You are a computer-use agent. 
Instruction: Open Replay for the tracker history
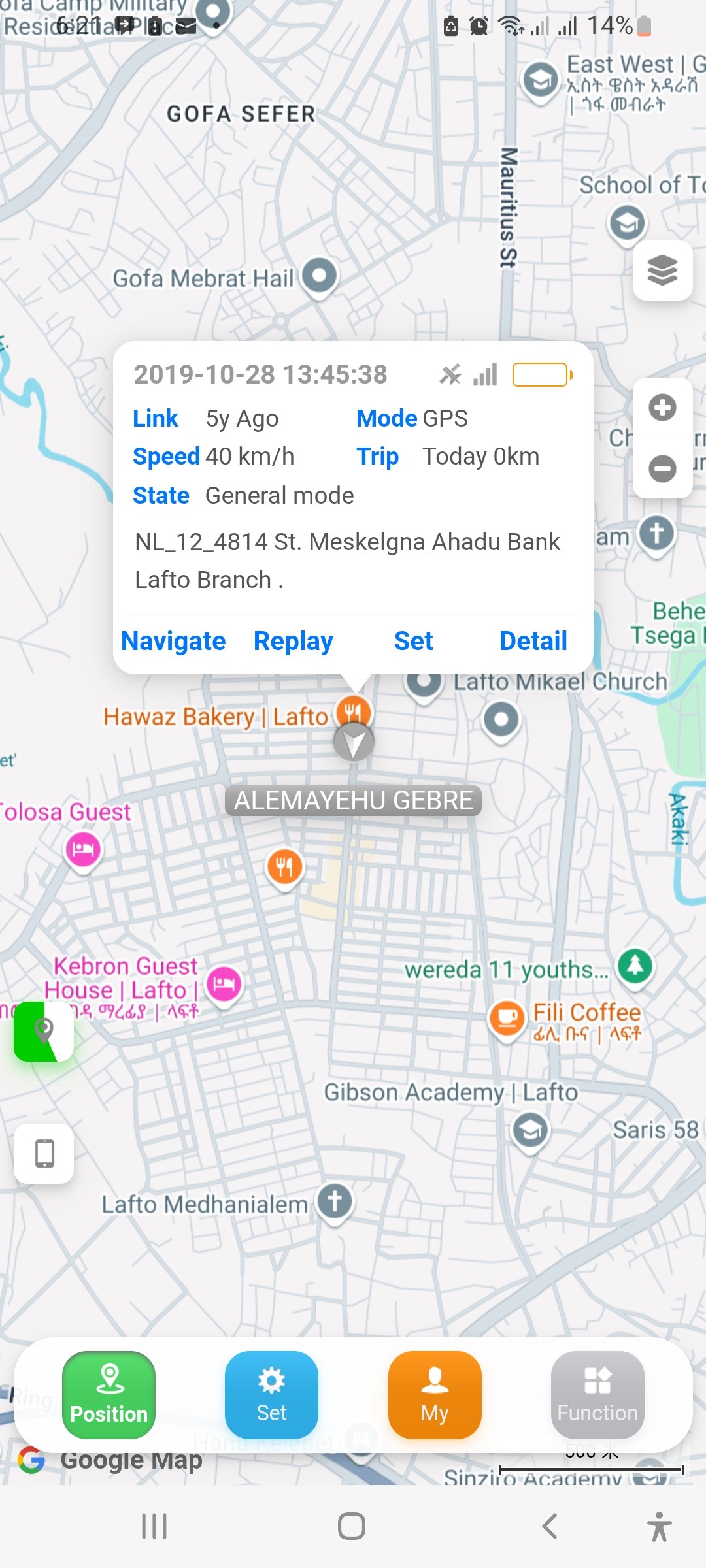click(293, 641)
